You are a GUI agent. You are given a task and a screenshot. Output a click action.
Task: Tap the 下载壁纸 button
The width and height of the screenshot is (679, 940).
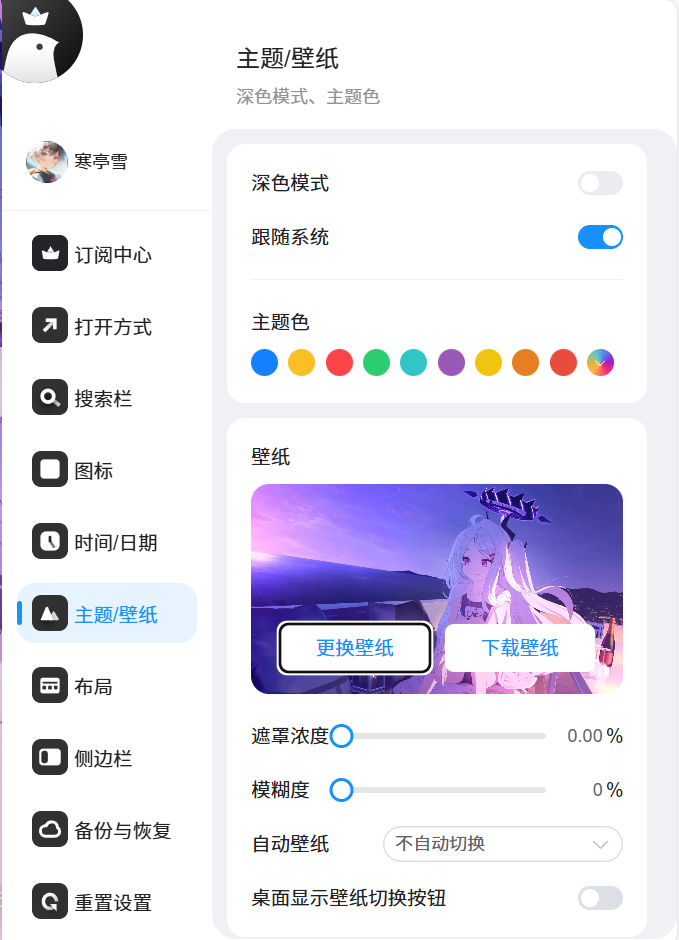pos(520,648)
